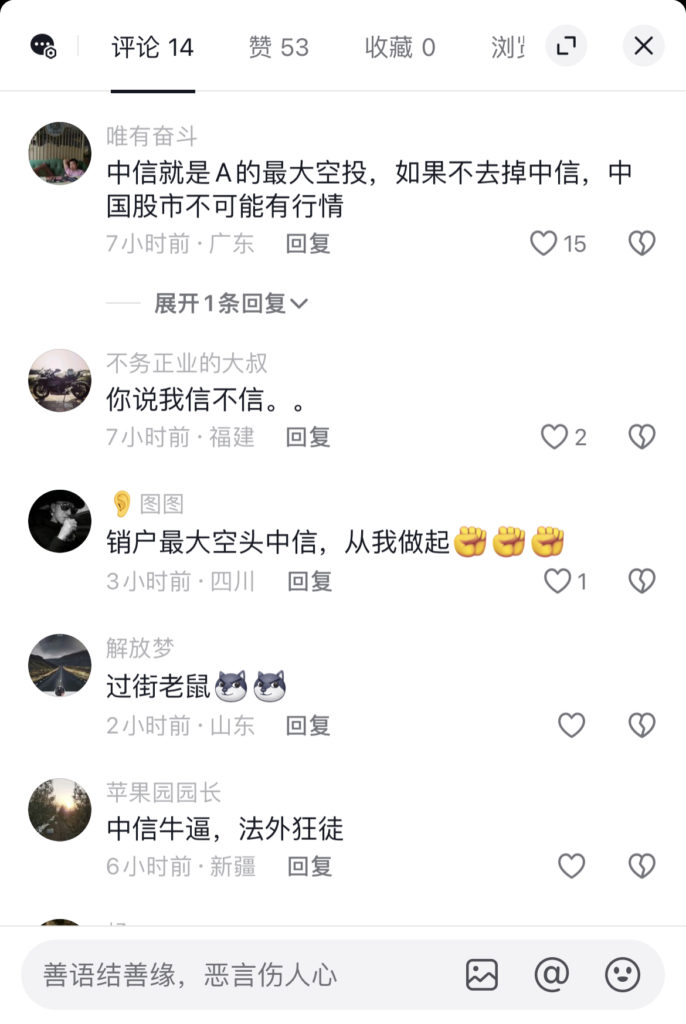The height and width of the screenshot is (1024, 686).
Task: Like 苹果园园长's comment
Action: tap(571, 866)
